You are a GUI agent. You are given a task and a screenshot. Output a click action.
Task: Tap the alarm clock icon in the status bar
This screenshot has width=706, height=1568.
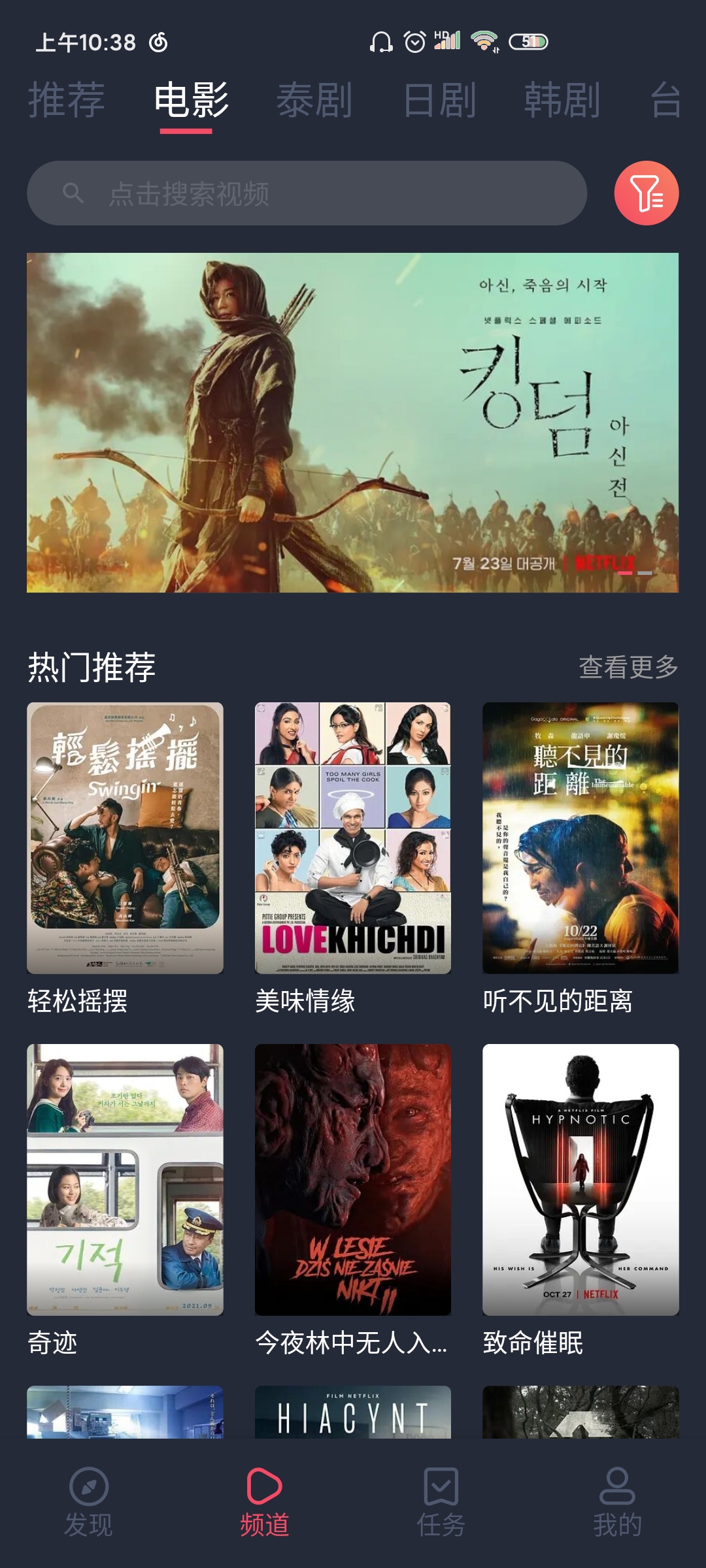coord(413,41)
